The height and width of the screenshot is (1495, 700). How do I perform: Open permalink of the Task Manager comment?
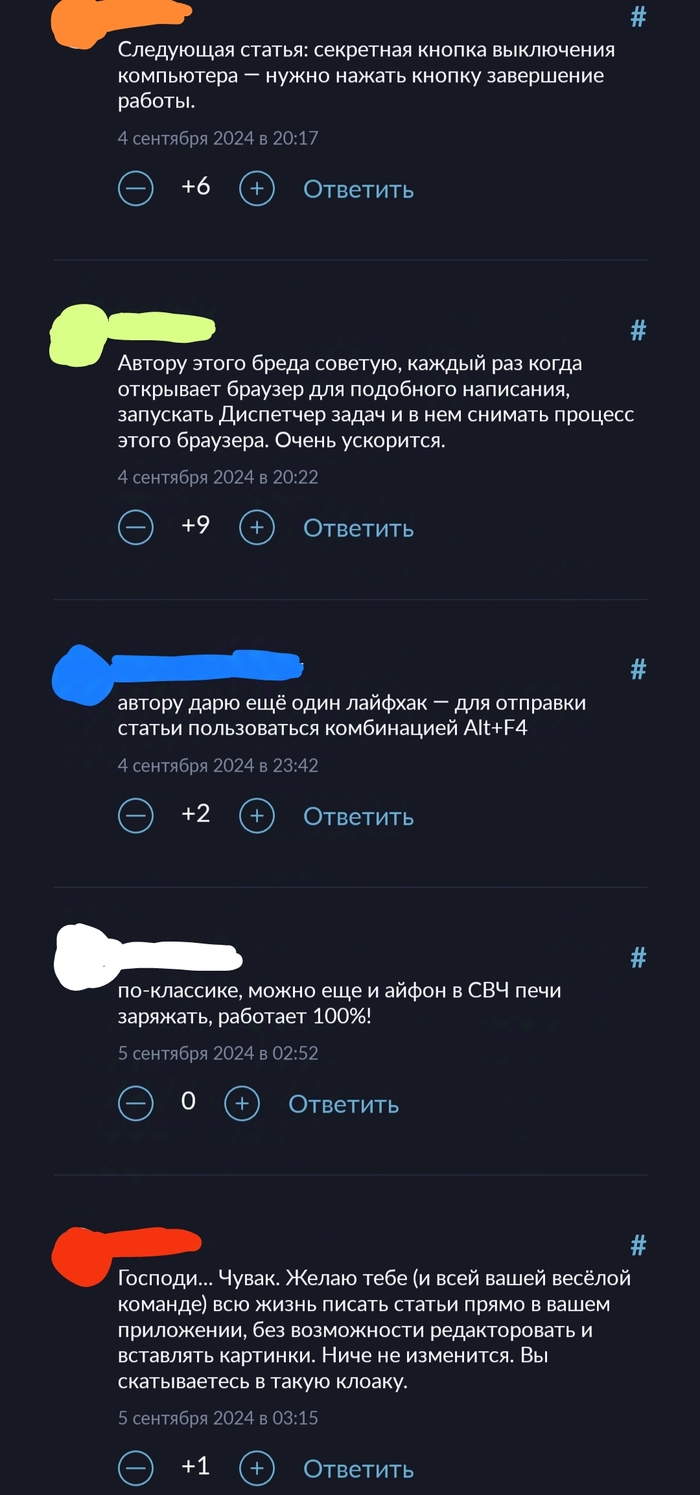tap(638, 330)
